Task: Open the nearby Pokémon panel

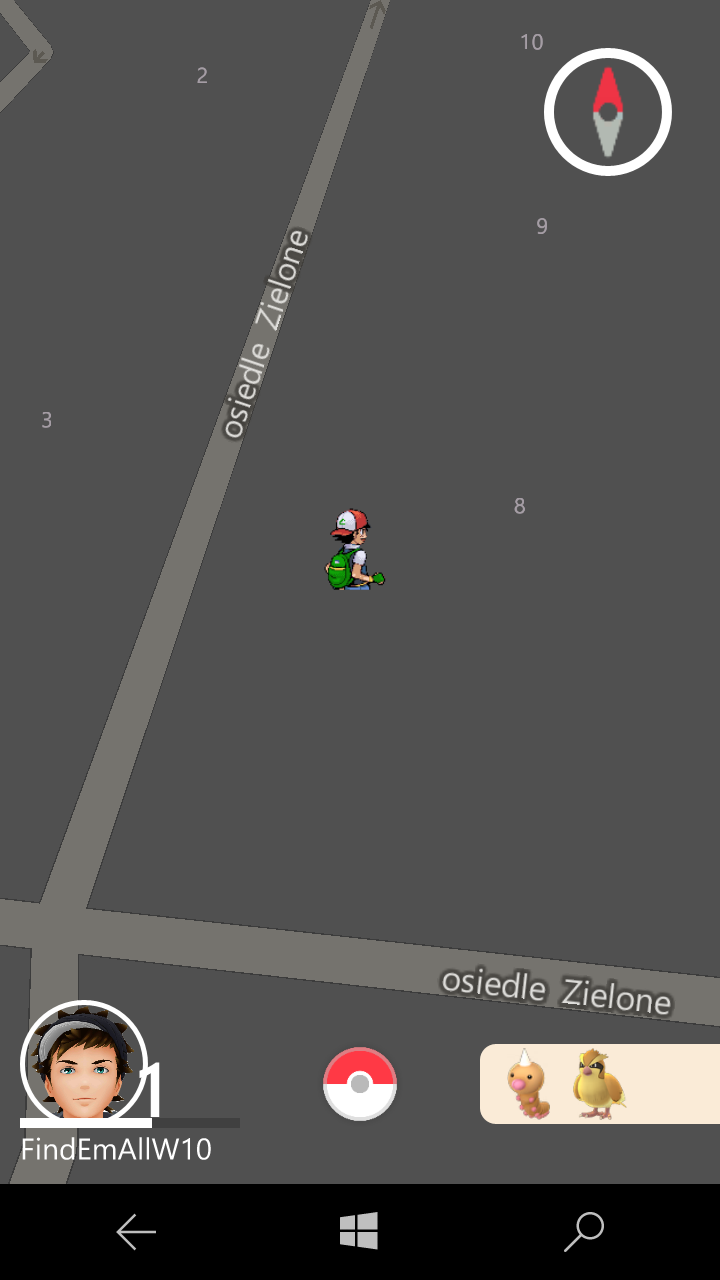Action: pos(600,1084)
